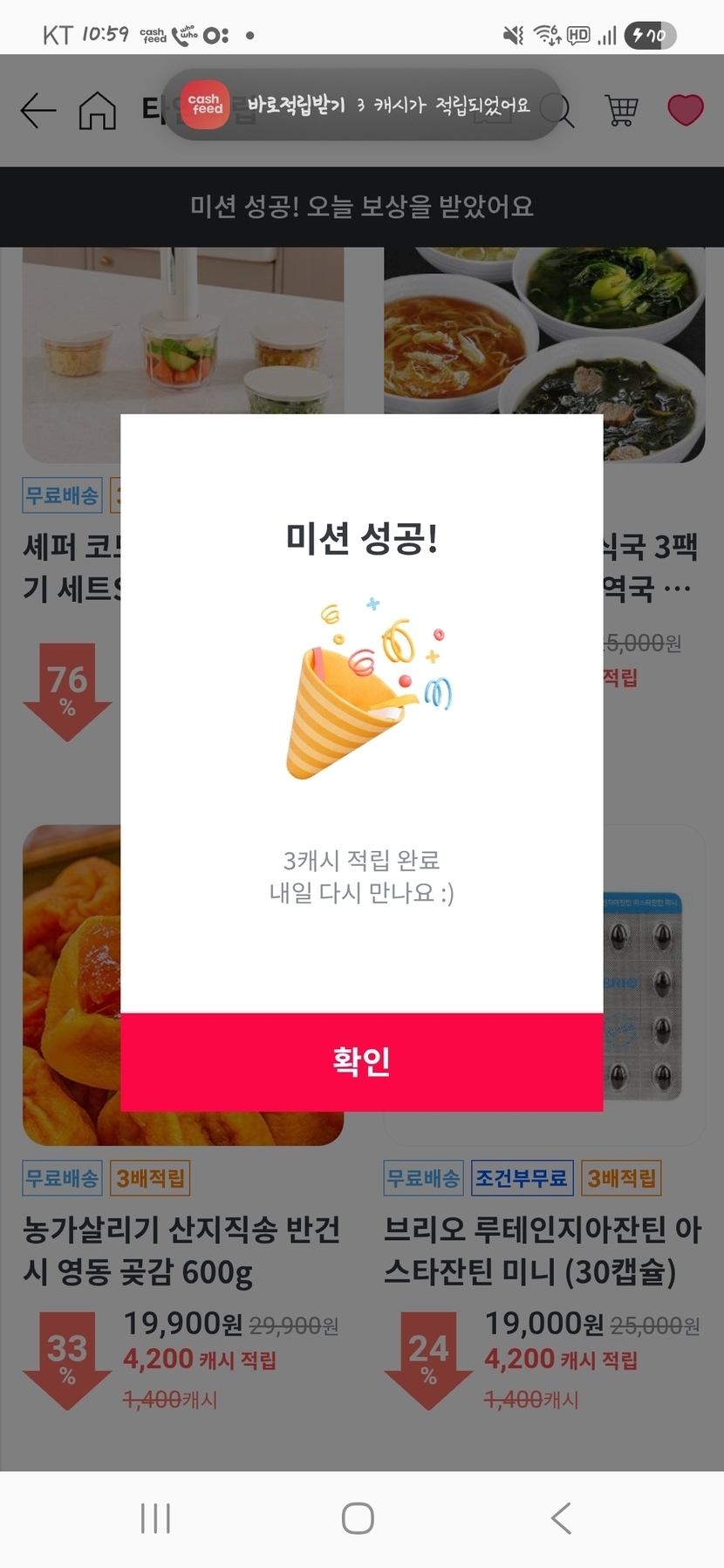724x1568 pixels.
Task: Open the home icon in the header
Action: pyautogui.click(x=97, y=111)
